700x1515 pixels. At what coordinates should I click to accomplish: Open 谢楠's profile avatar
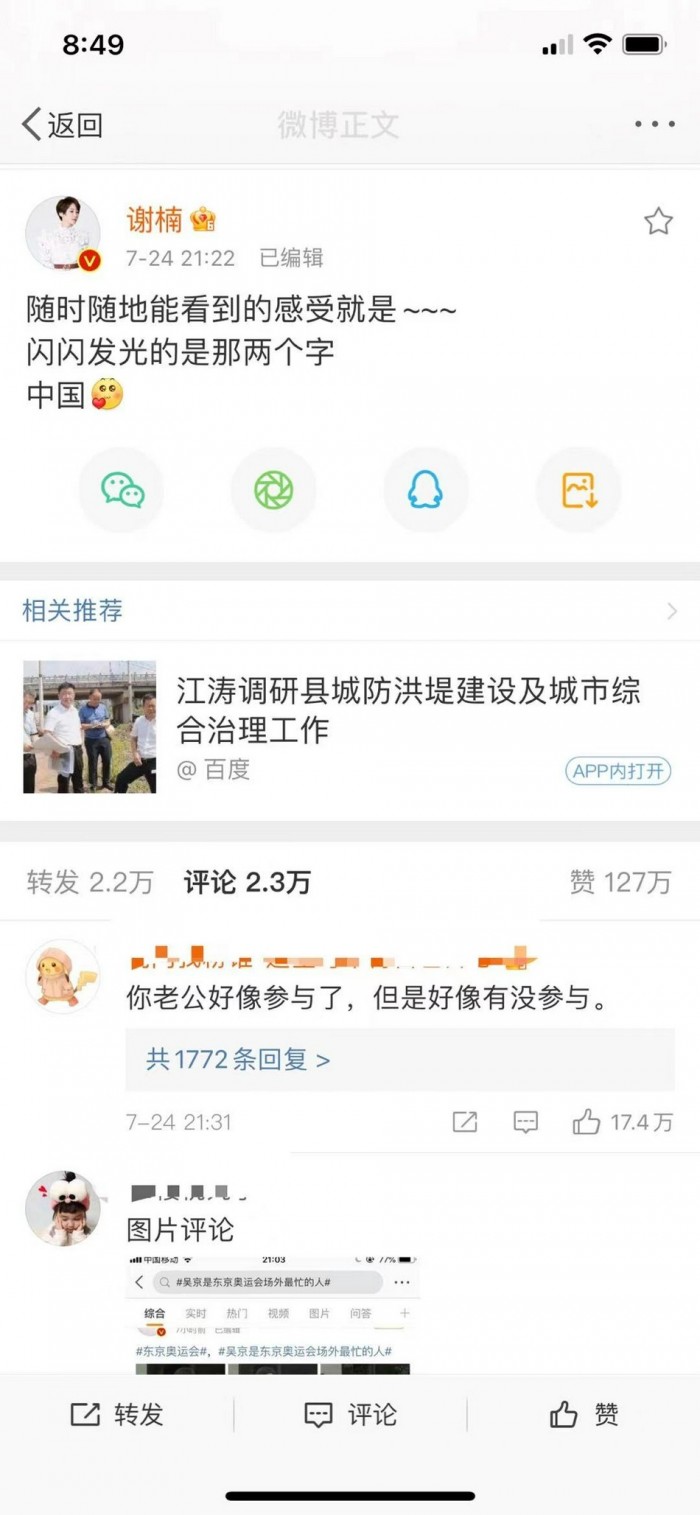(63, 233)
